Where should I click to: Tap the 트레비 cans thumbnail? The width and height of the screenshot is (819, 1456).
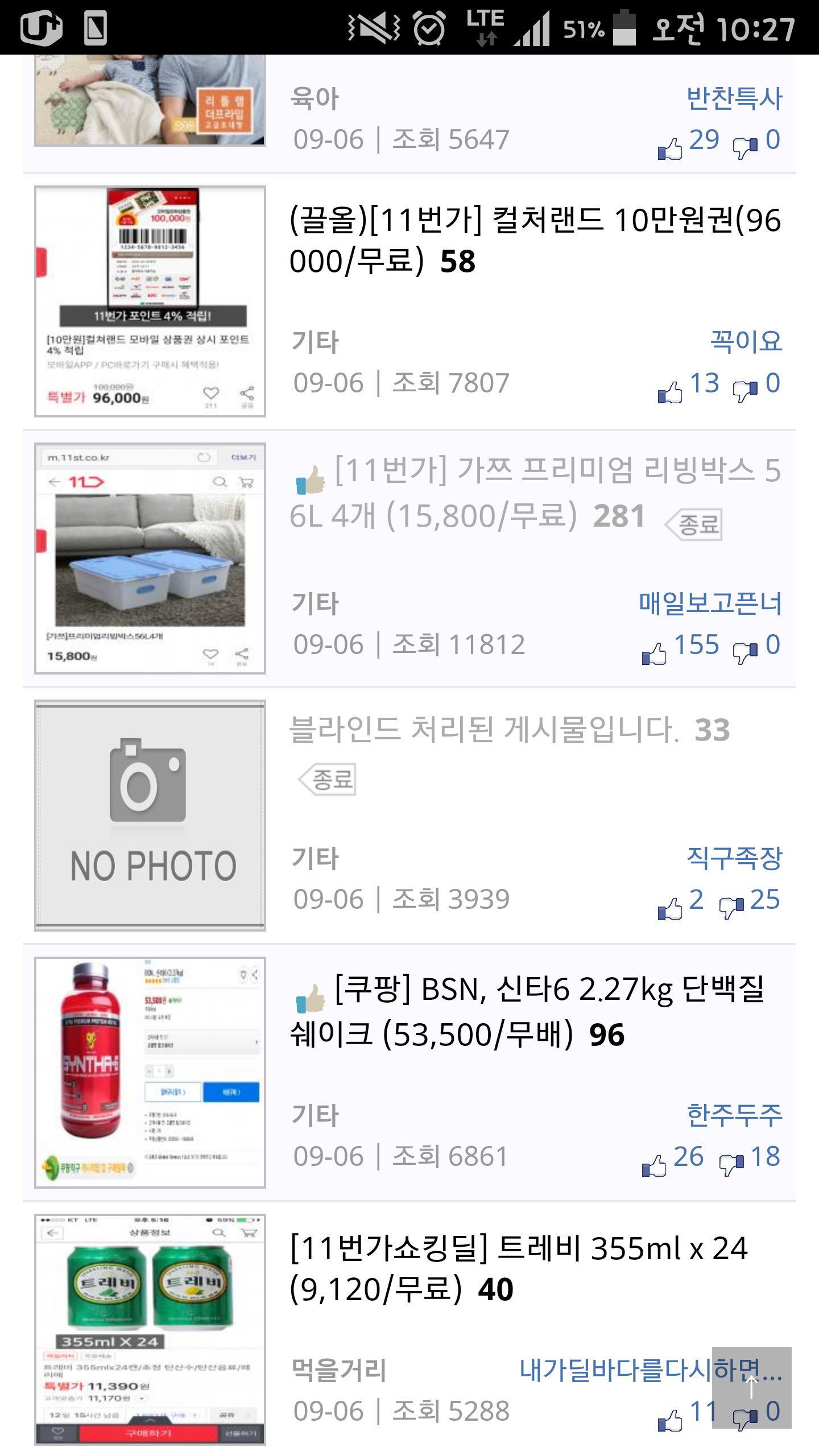tap(150, 1330)
